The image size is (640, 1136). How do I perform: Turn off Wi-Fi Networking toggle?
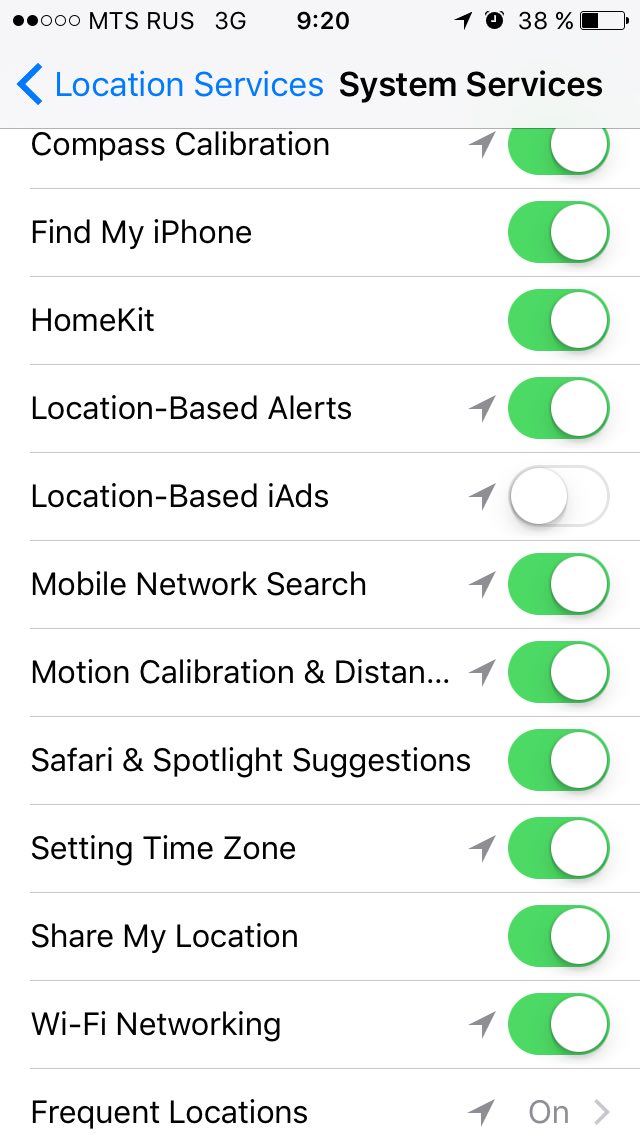(x=558, y=1024)
